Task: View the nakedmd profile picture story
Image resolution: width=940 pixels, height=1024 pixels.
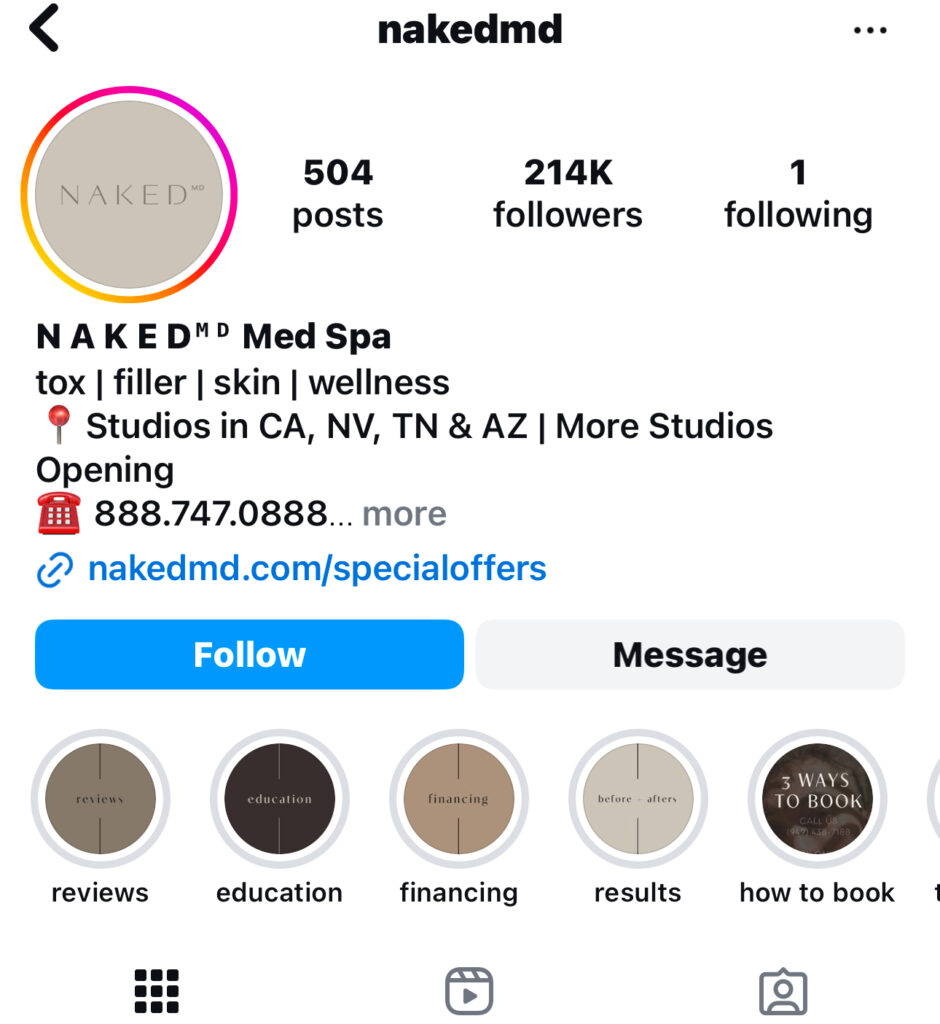Action: 128,194
